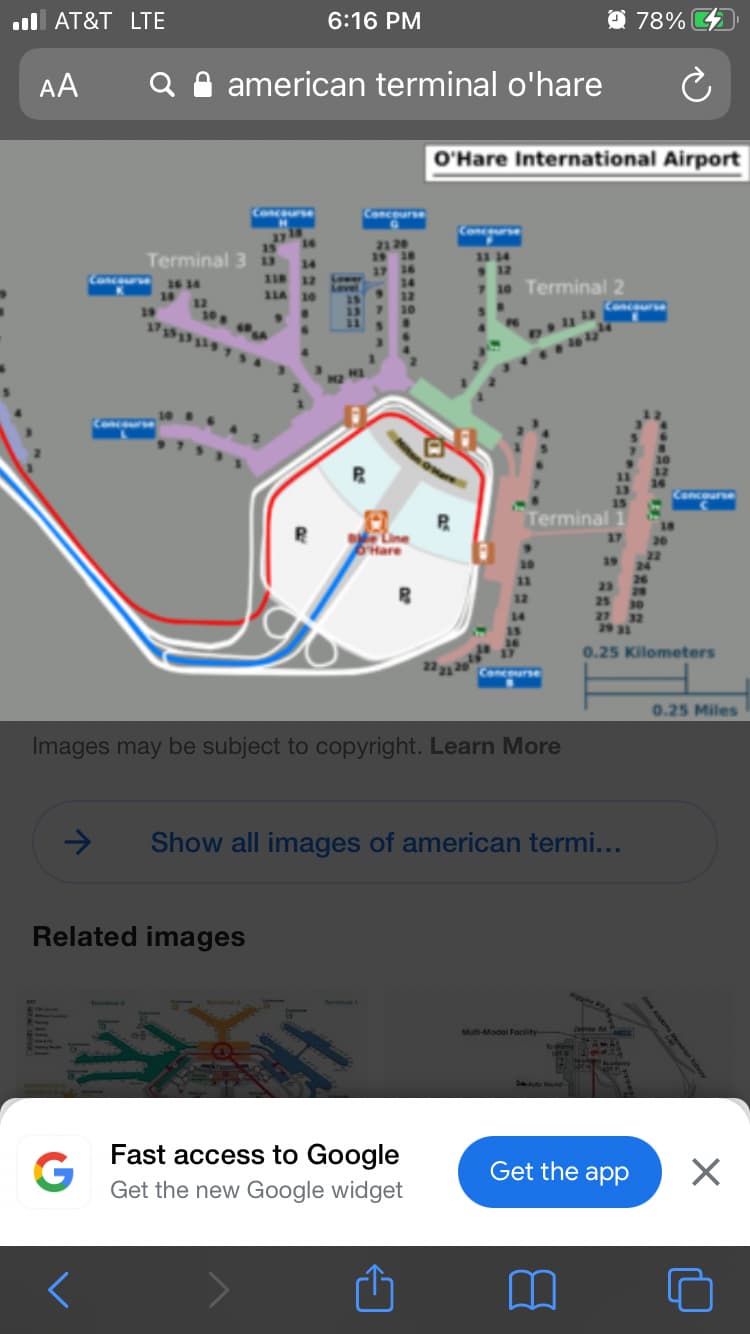Share this page
Image resolution: width=750 pixels, height=1334 pixels.
click(375, 1288)
